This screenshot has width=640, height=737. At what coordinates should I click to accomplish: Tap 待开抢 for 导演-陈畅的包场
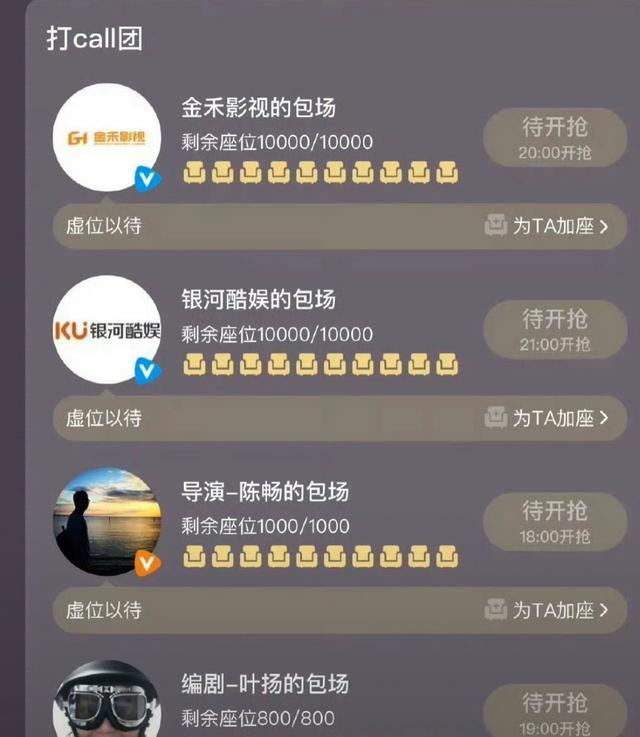click(554, 521)
